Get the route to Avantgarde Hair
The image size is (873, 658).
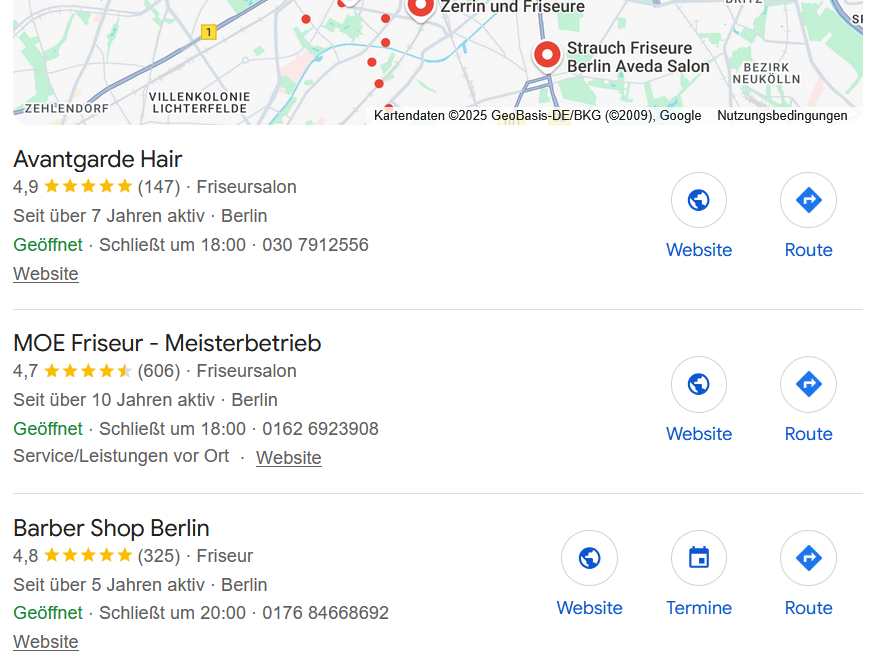(808, 201)
